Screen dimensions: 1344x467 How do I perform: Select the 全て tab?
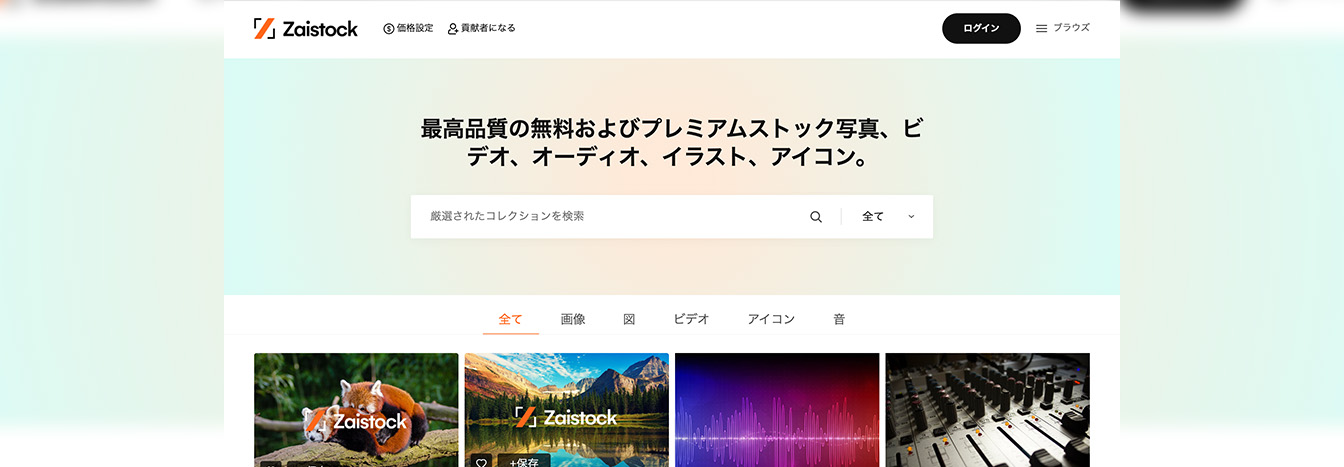510,319
